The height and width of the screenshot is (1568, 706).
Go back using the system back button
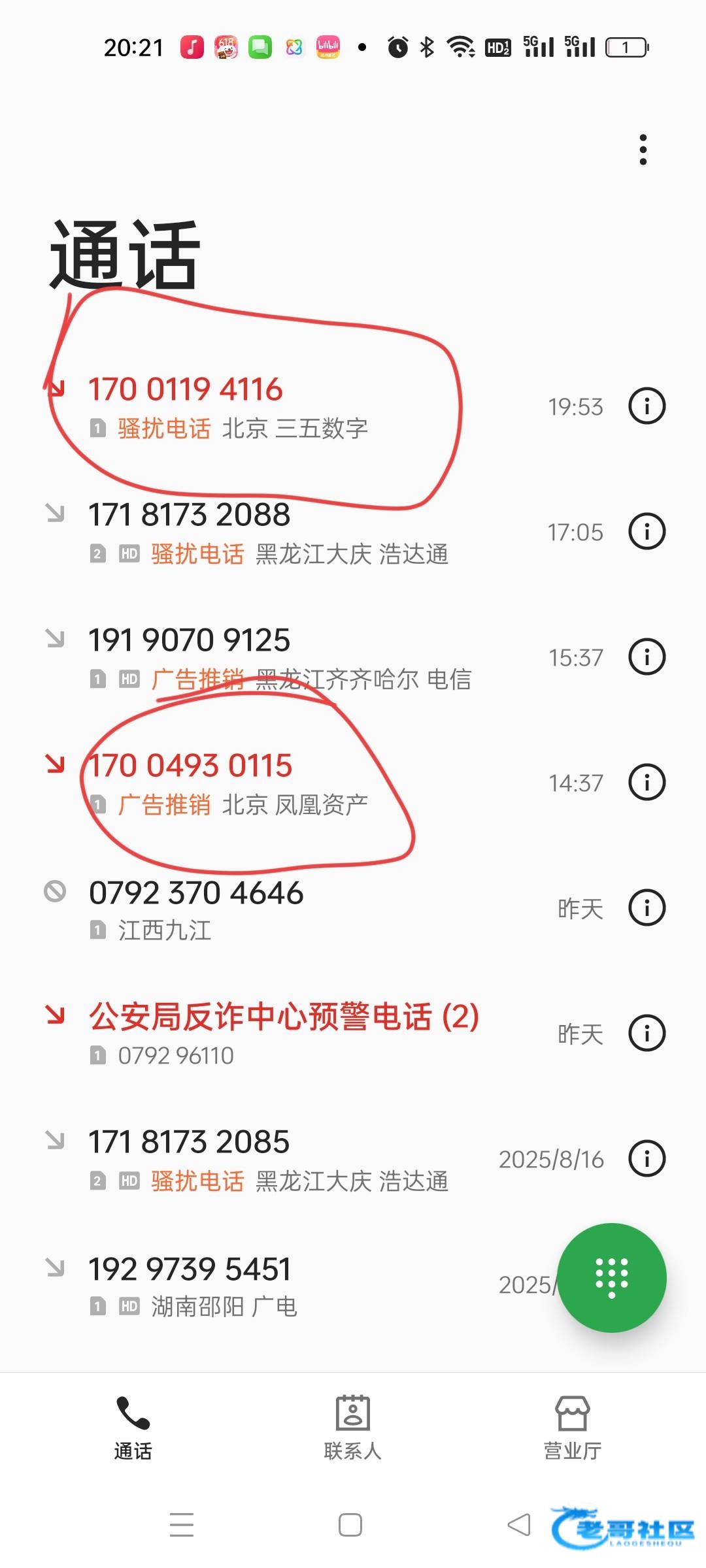519,1525
